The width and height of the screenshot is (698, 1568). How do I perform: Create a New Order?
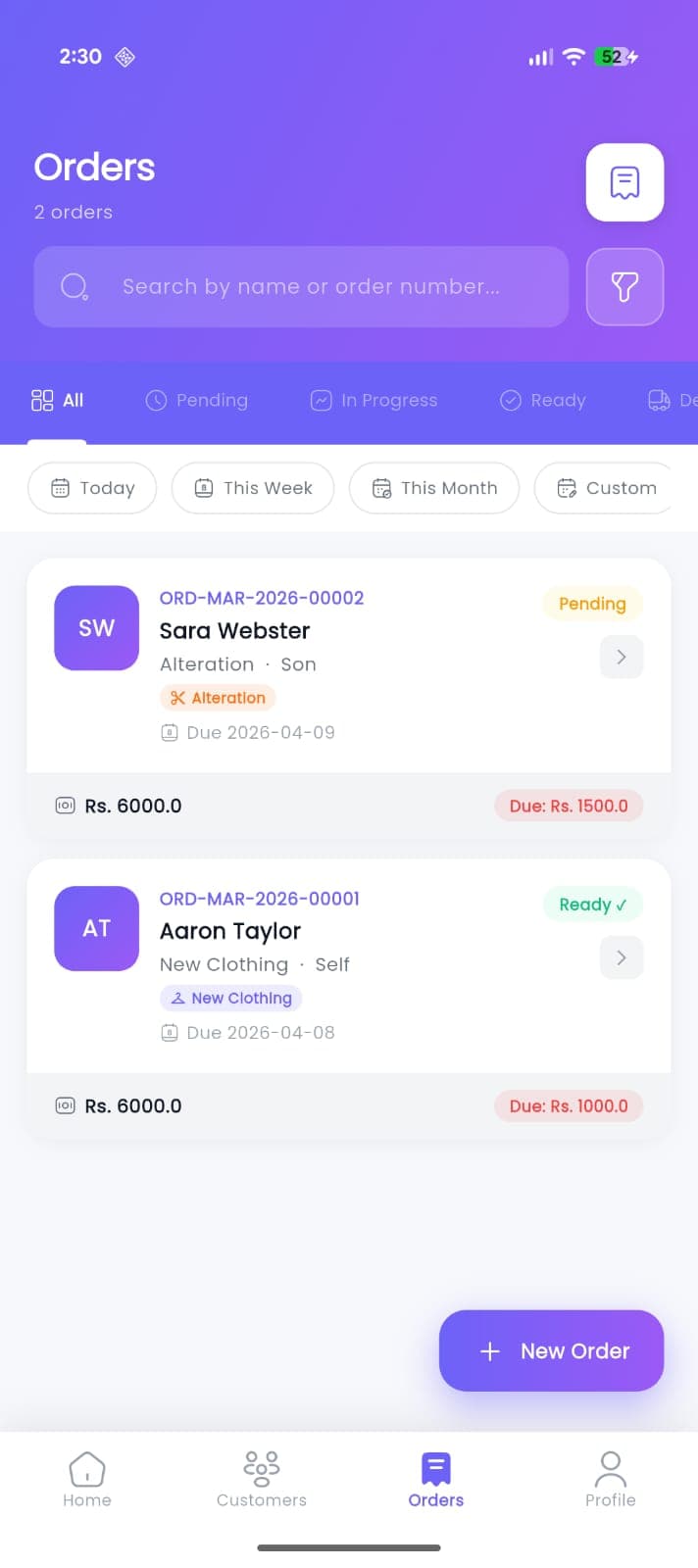[x=551, y=1350]
